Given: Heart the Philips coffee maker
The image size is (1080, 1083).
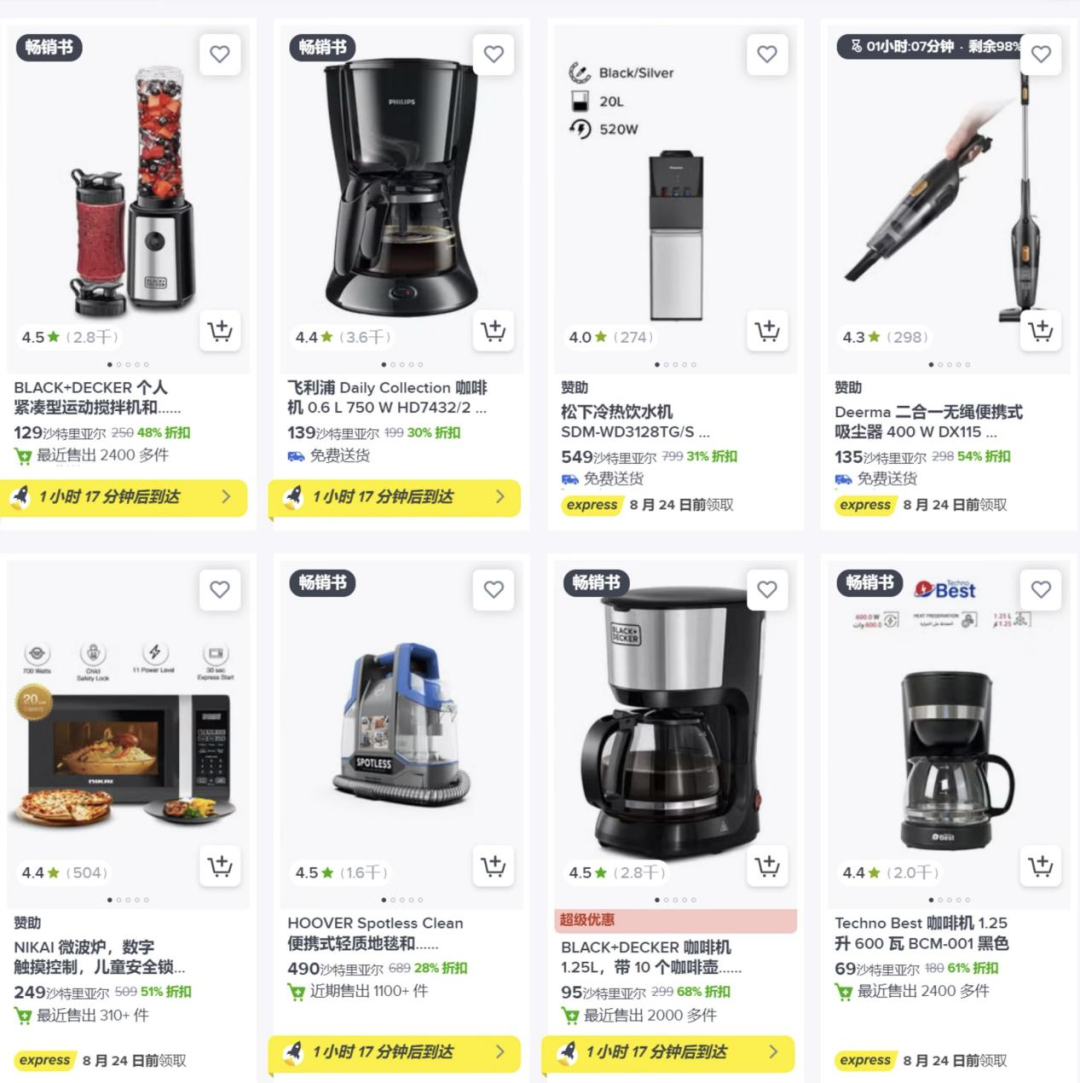Looking at the screenshot, I should pyautogui.click(x=493, y=55).
